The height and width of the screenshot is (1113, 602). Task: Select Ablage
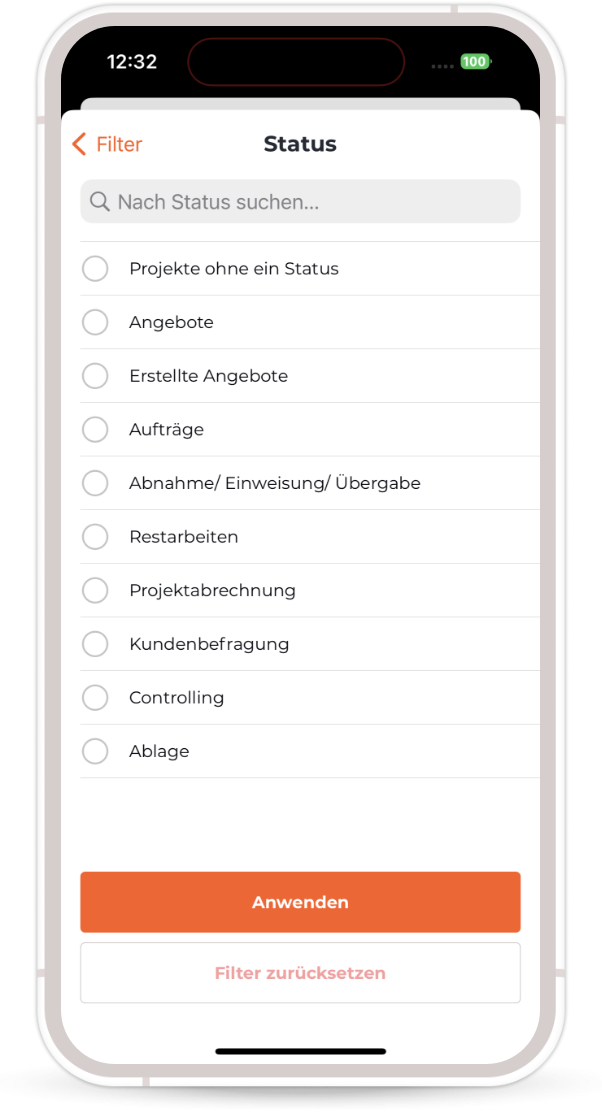click(310, 751)
